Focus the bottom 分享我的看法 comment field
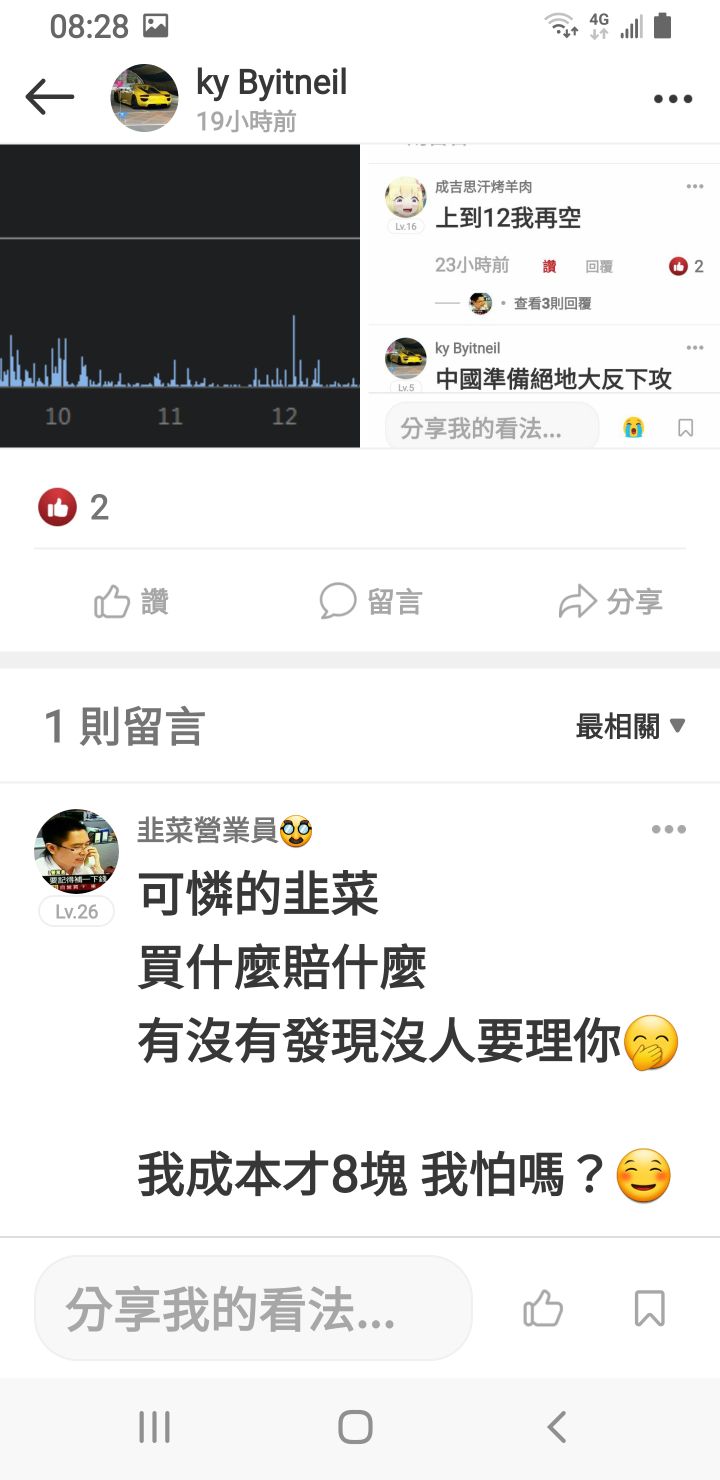Screen dimensions: 720x1480 (x=252, y=1308)
